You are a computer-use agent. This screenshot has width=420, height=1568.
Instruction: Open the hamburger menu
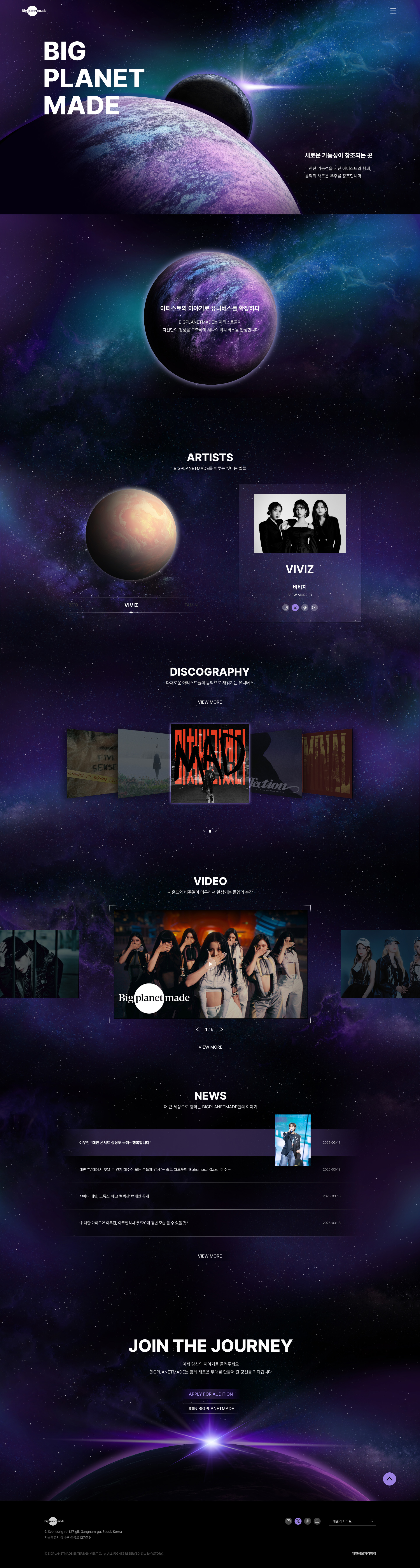click(x=393, y=11)
